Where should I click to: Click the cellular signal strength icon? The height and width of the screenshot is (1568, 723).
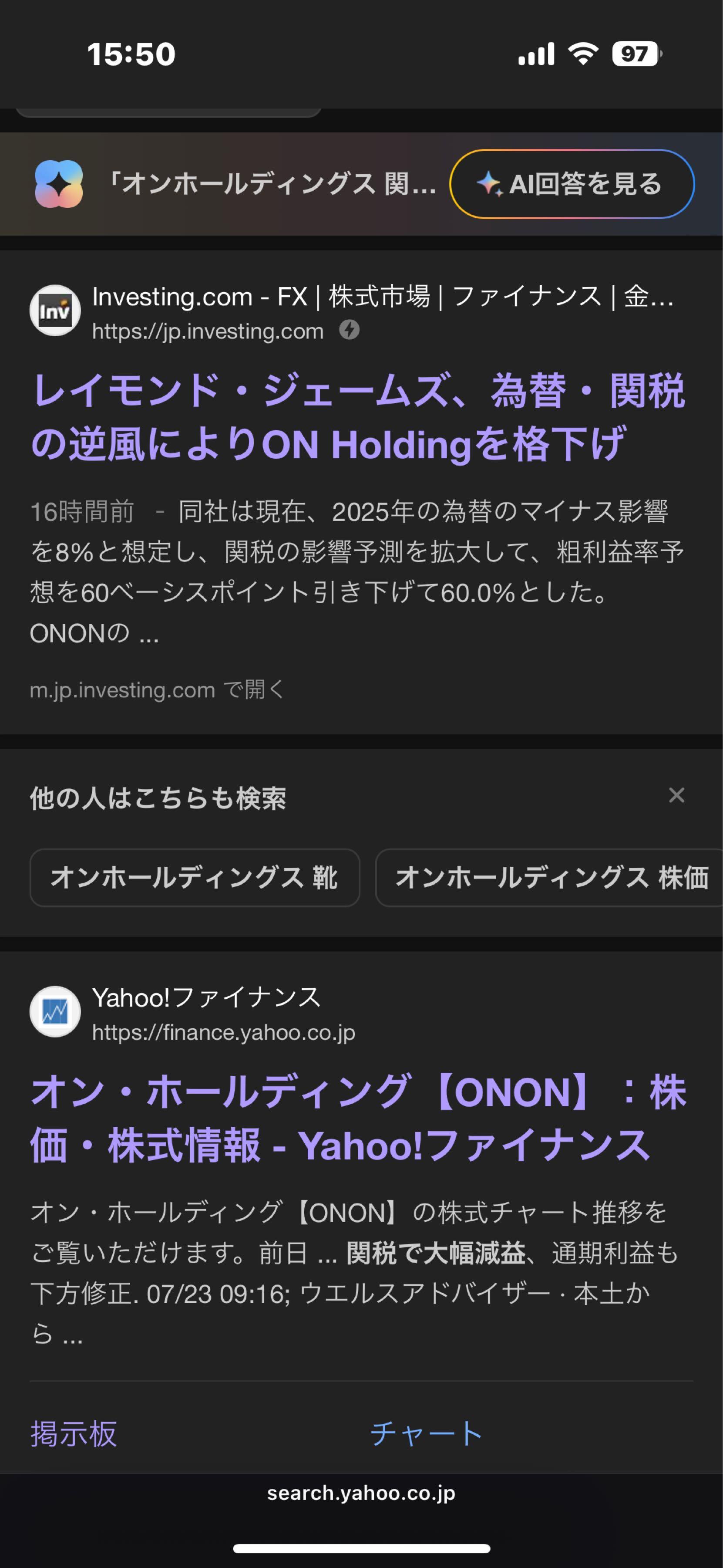[538, 54]
